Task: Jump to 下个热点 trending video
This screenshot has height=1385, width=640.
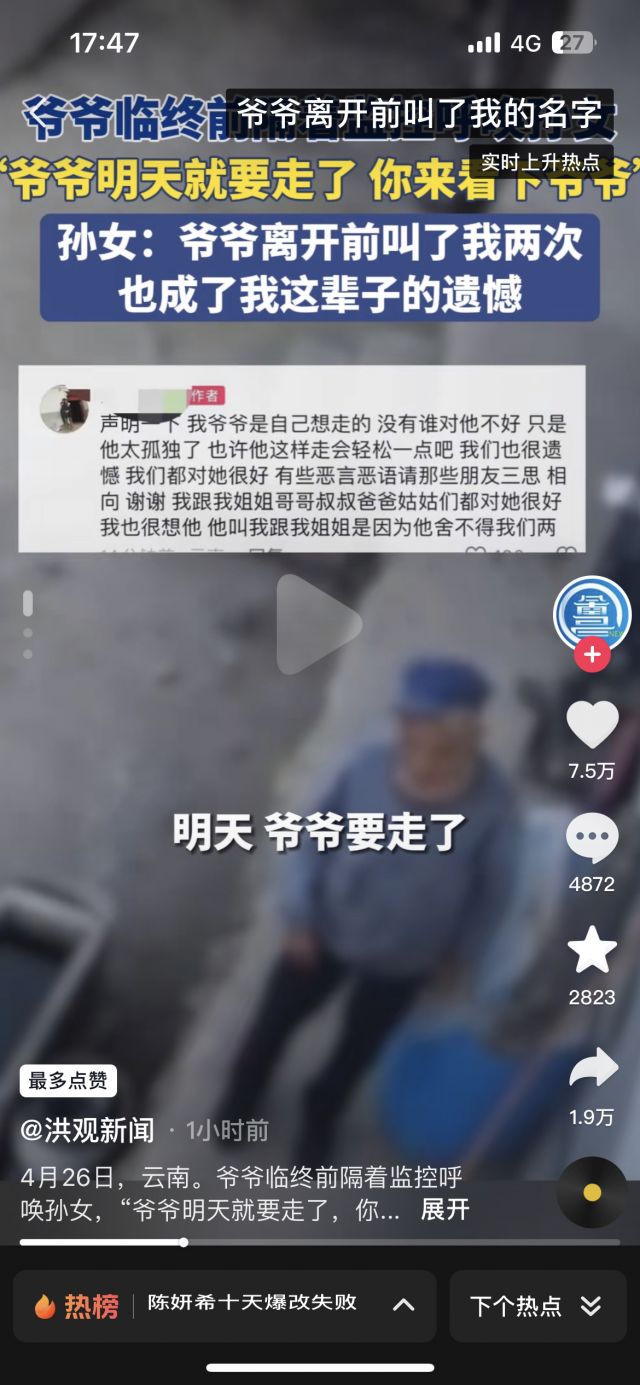Action: tap(536, 1305)
